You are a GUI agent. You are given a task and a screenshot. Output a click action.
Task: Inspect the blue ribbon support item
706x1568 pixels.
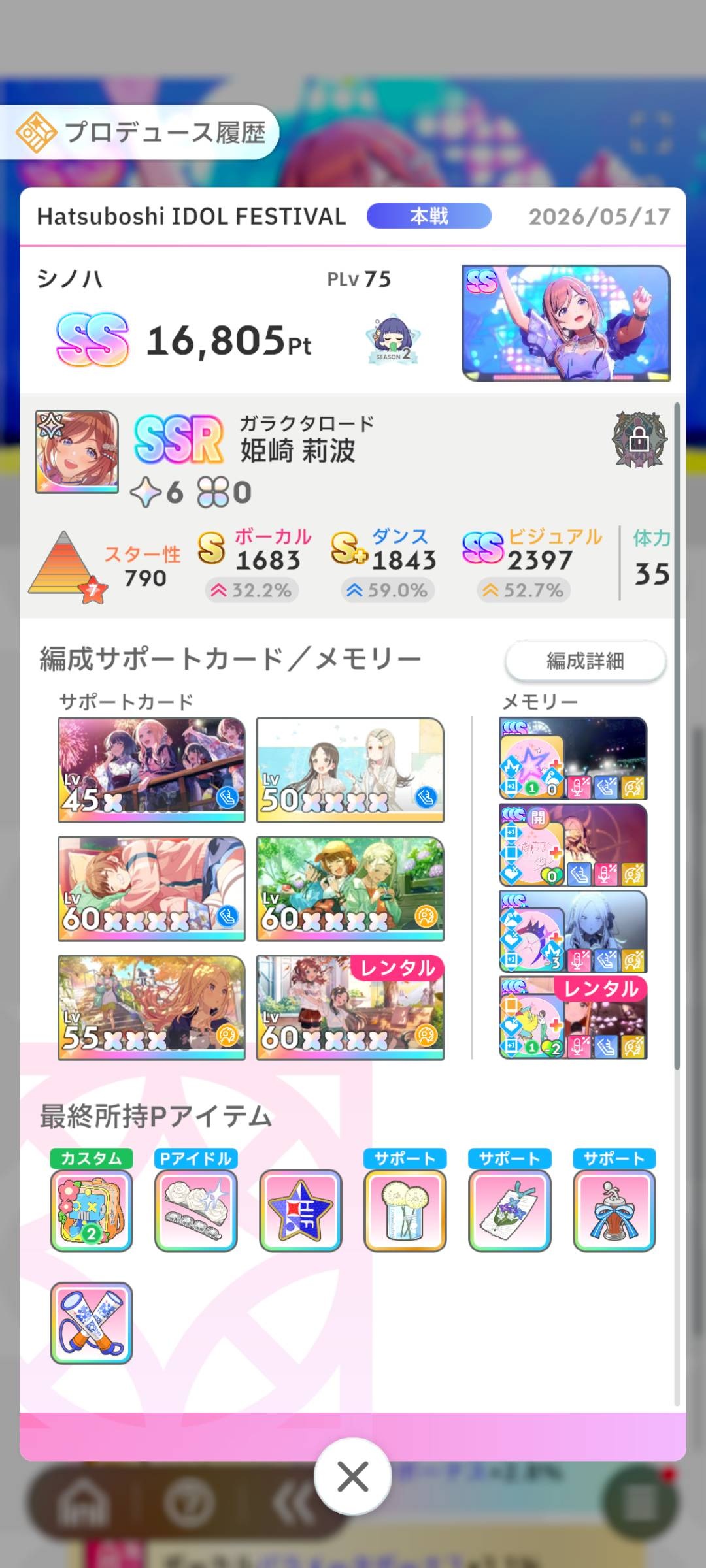click(x=614, y=1210)
